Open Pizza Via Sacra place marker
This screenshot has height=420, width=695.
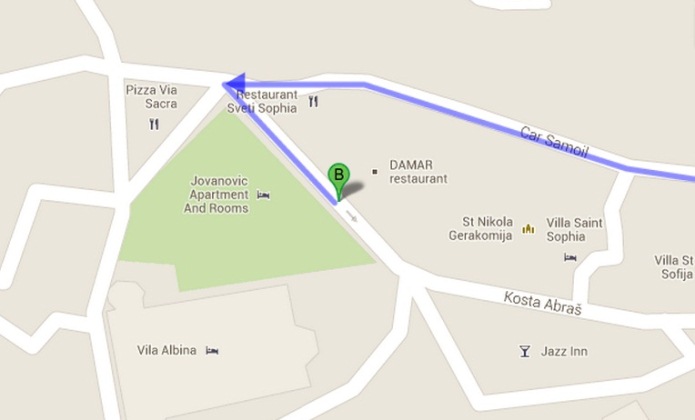tap(153, 124)
